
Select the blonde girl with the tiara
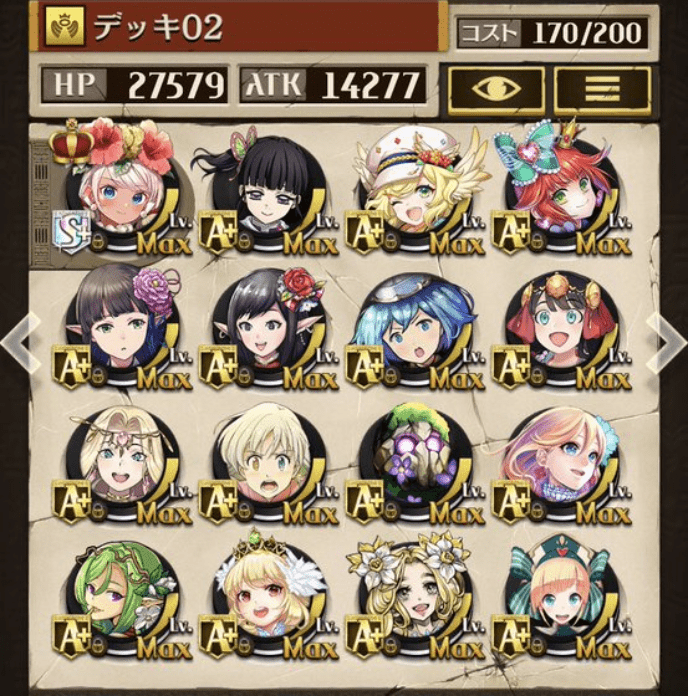[264, 596]
